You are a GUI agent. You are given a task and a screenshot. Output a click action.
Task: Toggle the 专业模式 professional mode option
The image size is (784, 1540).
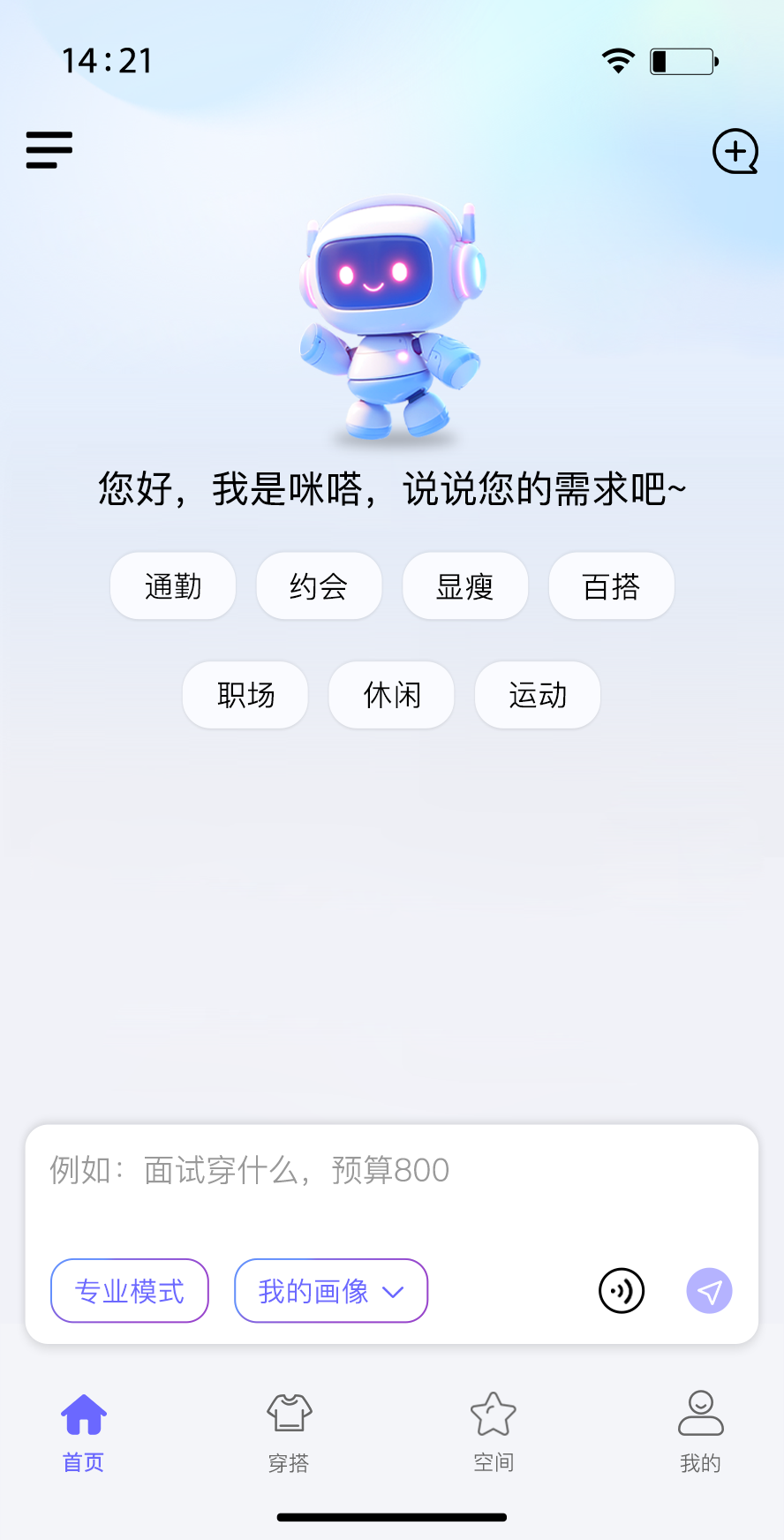point(129,1290)
